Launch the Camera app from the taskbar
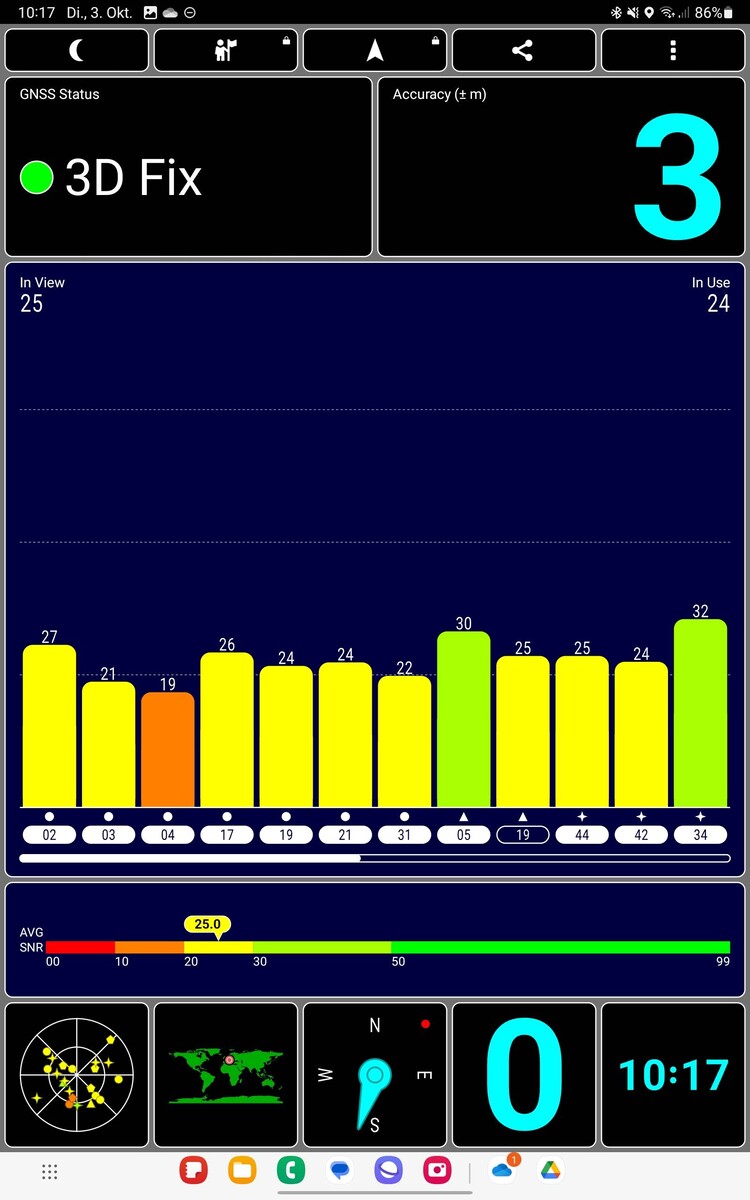The width and height of the screenshot is (750, 1200). click(x=437, y=1170)
